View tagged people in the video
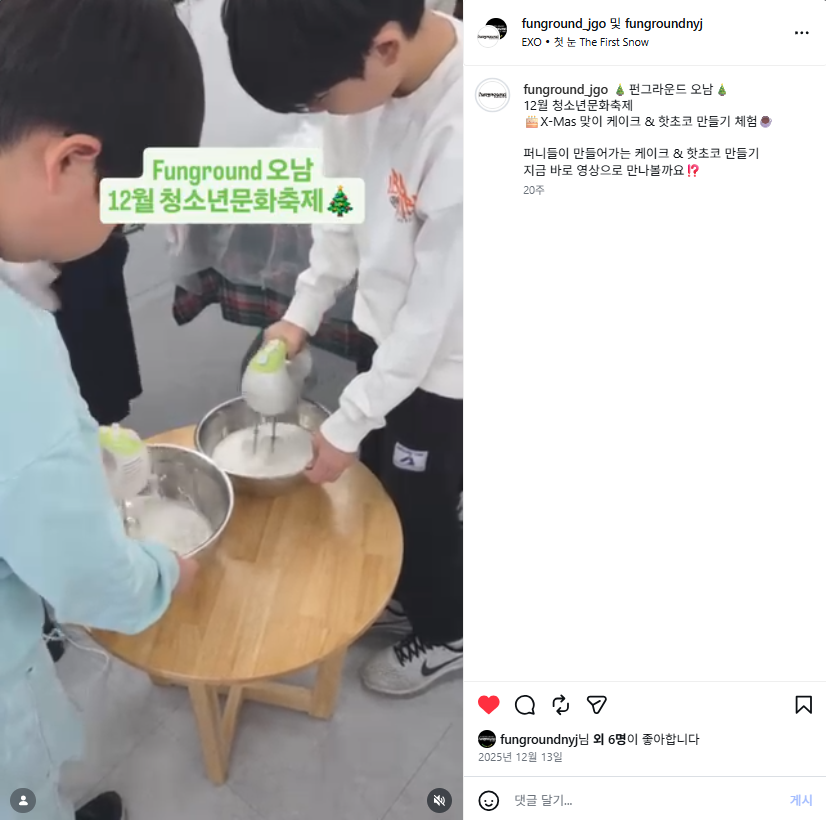Image resolution: width=826 pixels, height=820 pixels. (23, 801)
